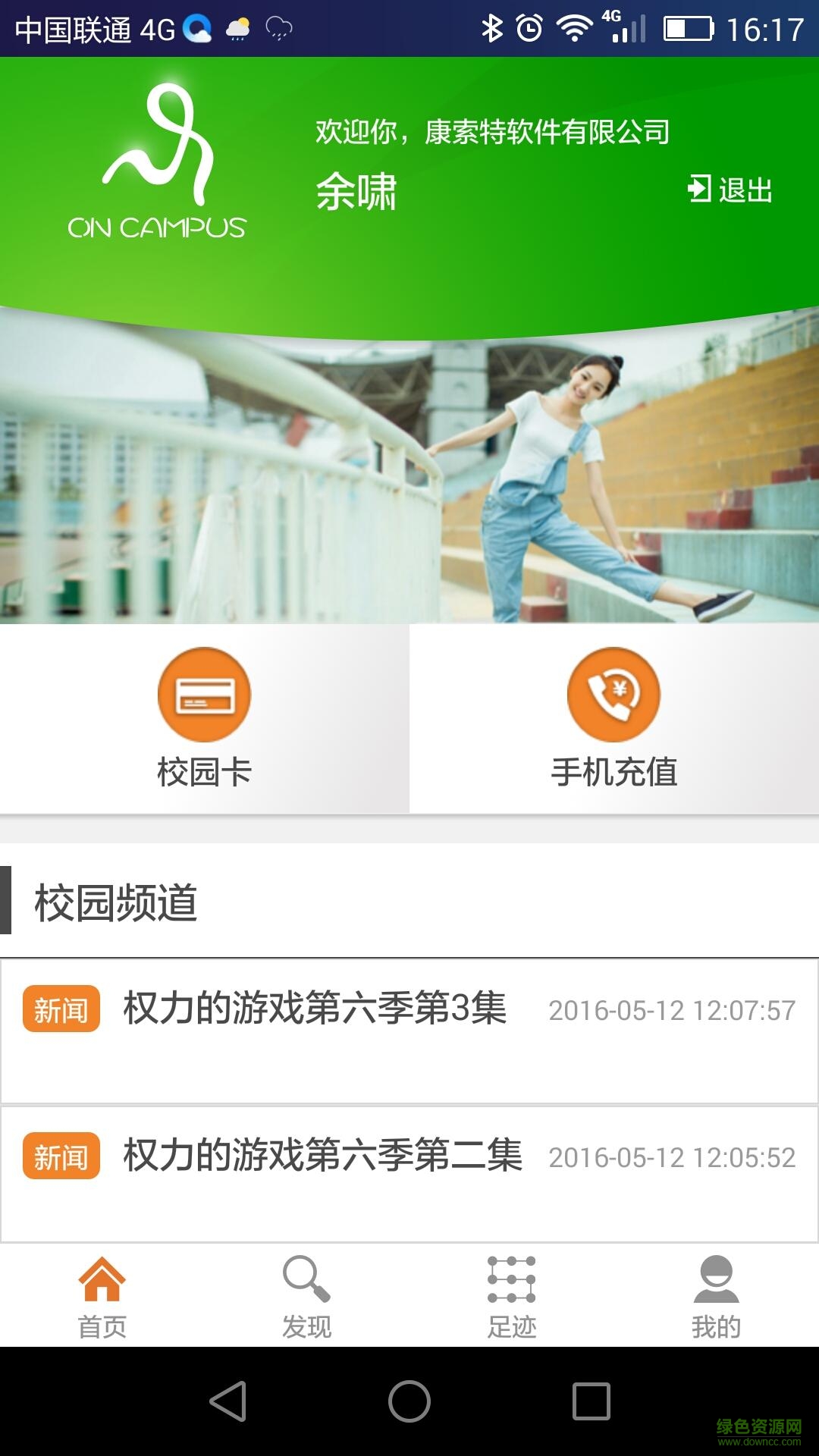Image resolution: width=819 pixels, height=1456 pixels.
Task: Tap the 新闻 tag on the first news item
Action: point(61,1009)
